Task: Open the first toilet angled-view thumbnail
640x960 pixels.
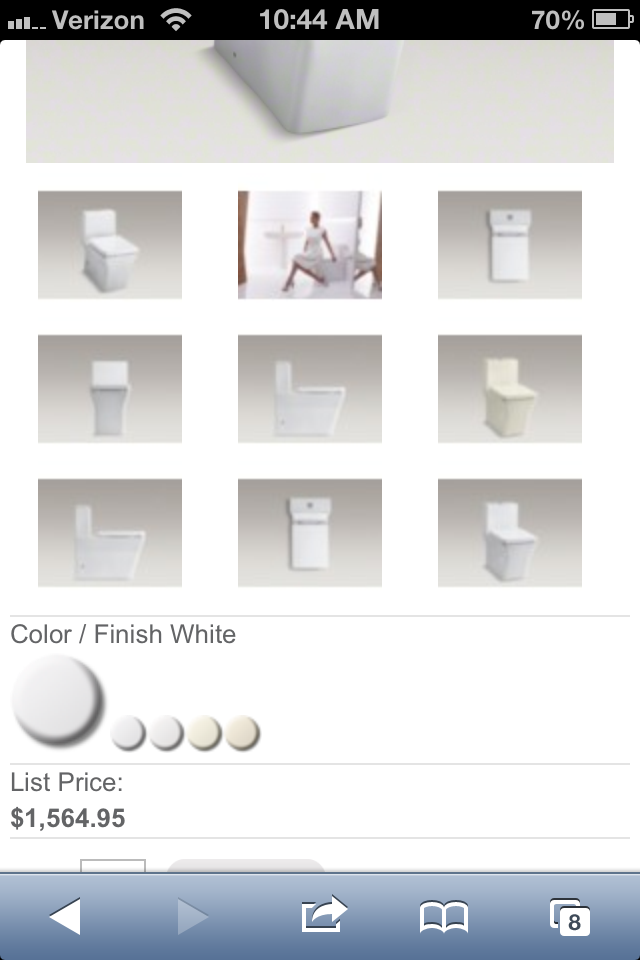Action: [x=110, y=245]
